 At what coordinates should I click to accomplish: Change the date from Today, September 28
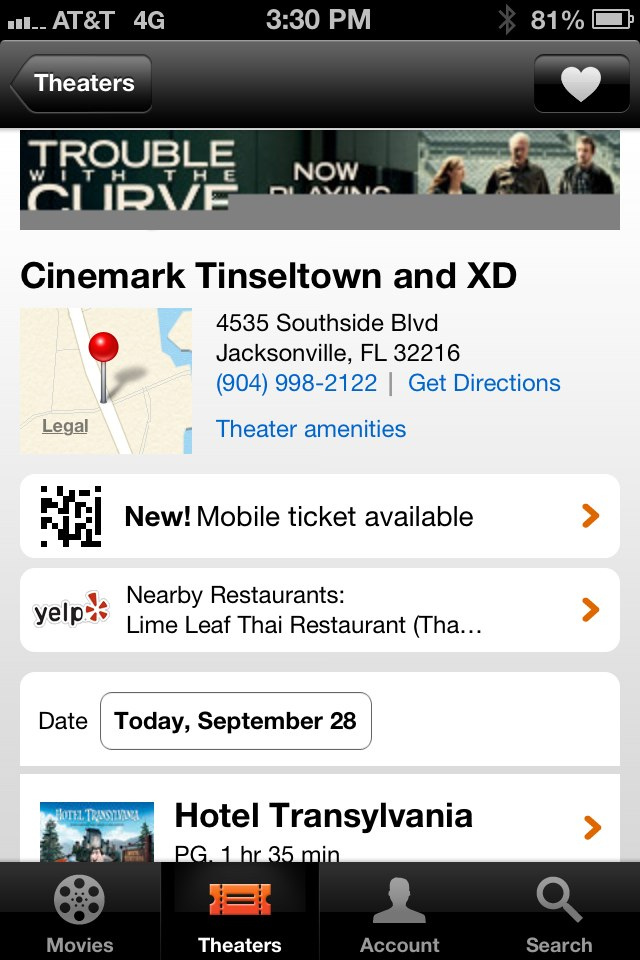235,721
